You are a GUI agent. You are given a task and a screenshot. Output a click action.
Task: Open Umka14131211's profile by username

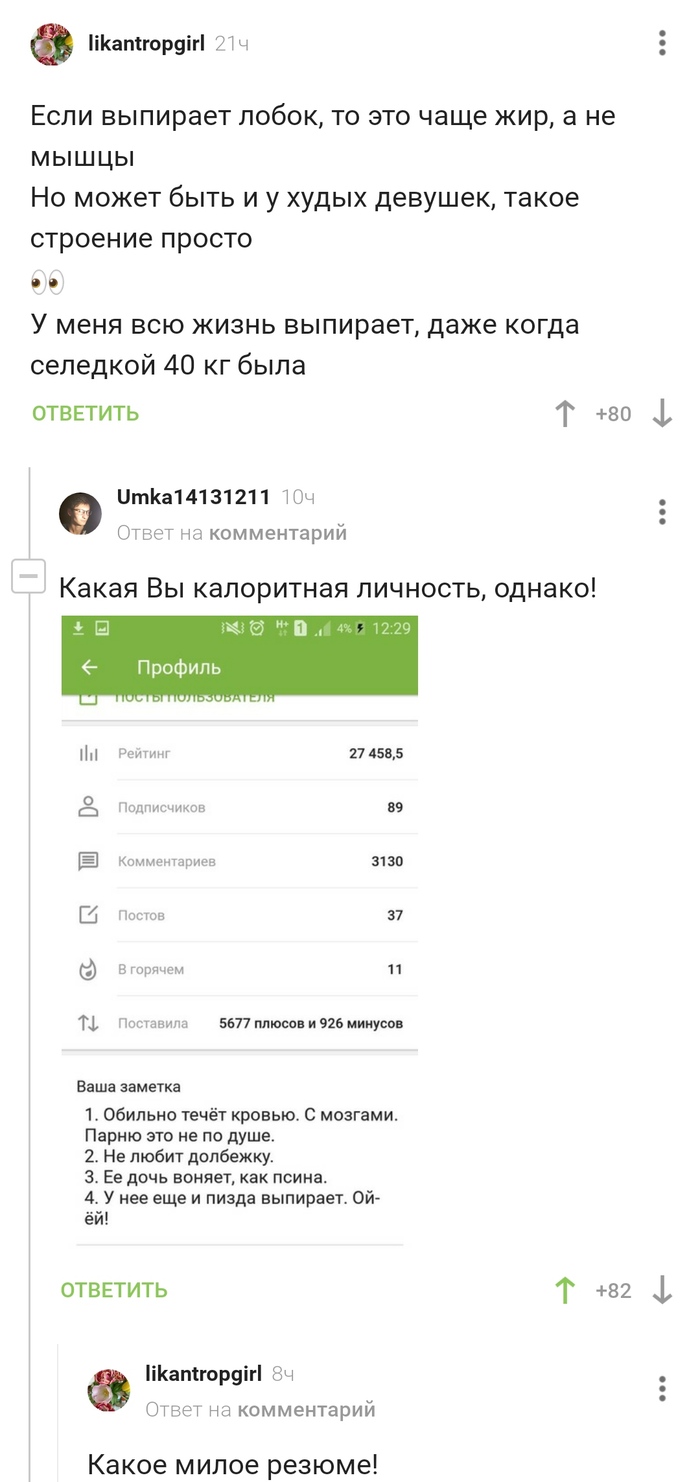[193, 497]
